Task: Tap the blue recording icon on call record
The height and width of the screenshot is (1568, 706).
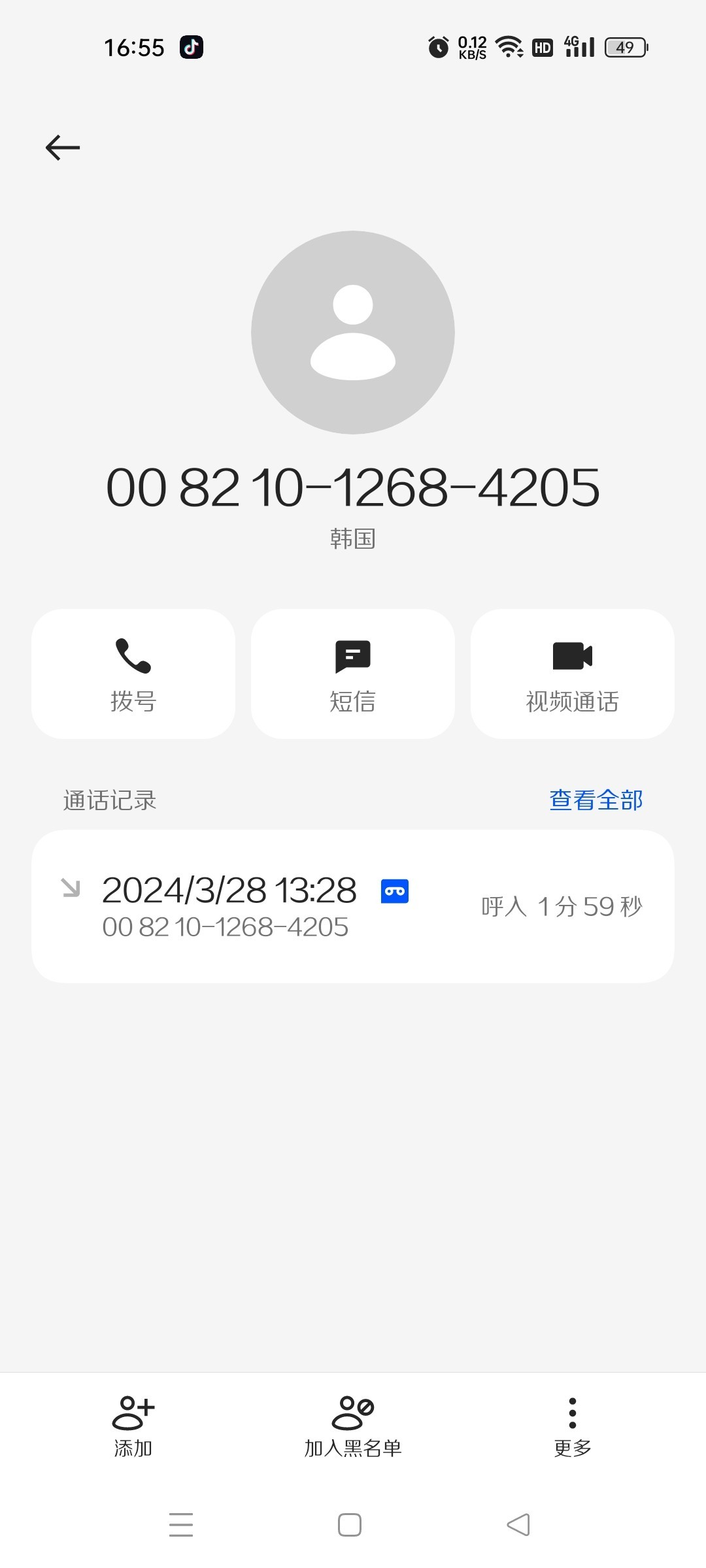Action: point(395,891)
